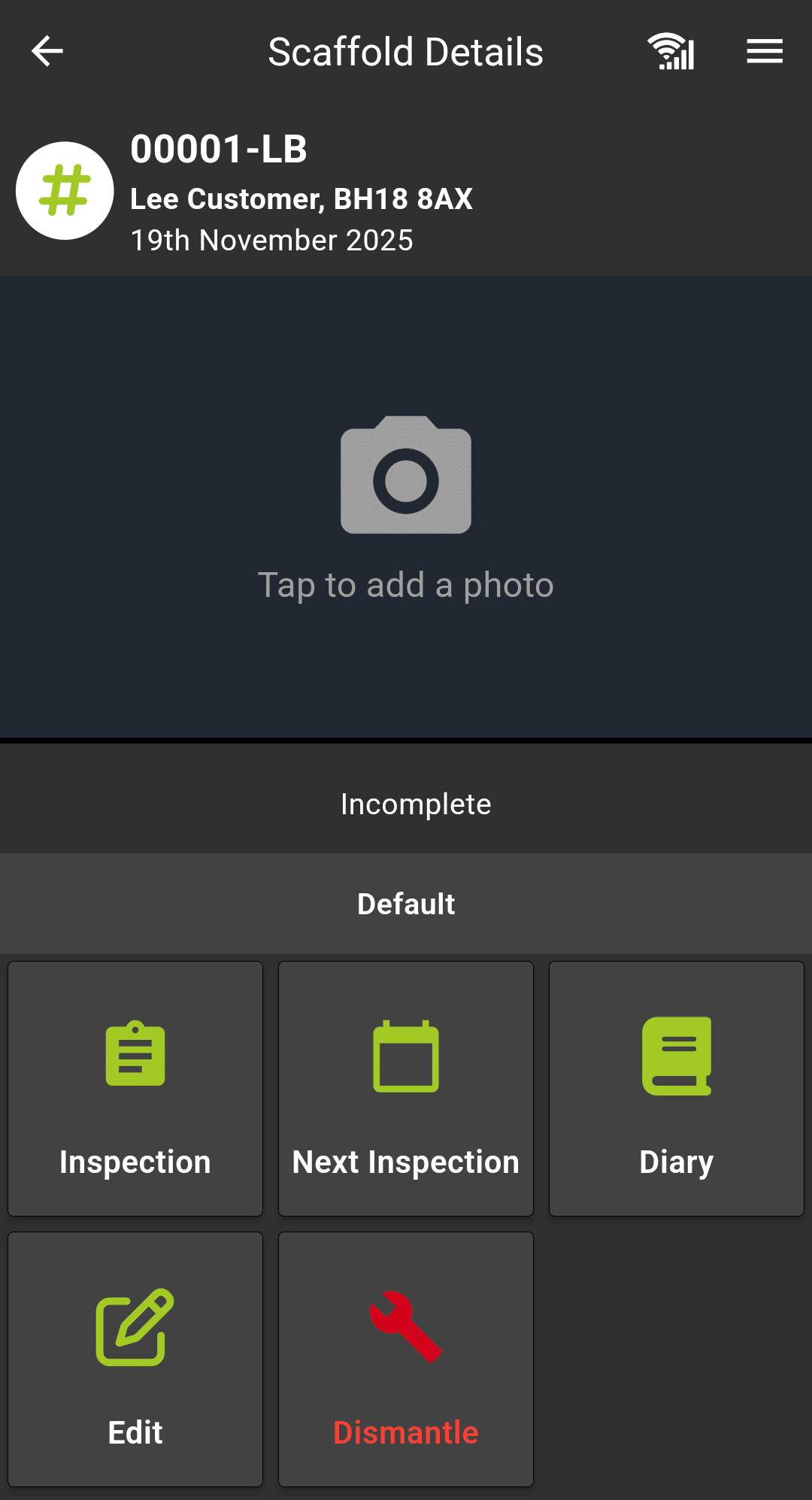The height and width of the screenshot is (1500, 812).
Task: Open the Diary tile
Action: tap(677, 1088)
